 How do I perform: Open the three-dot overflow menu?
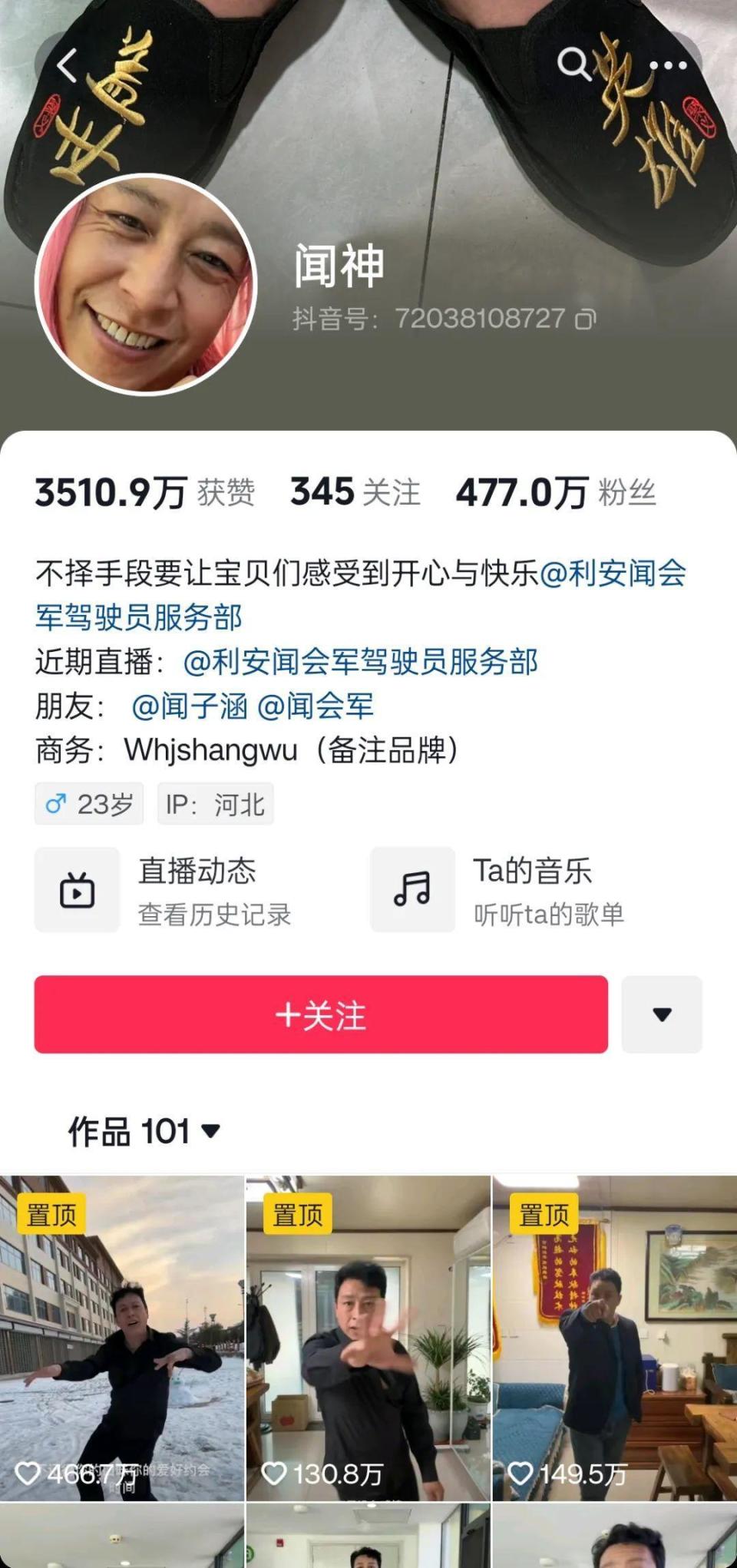click(x=668, y=65)
